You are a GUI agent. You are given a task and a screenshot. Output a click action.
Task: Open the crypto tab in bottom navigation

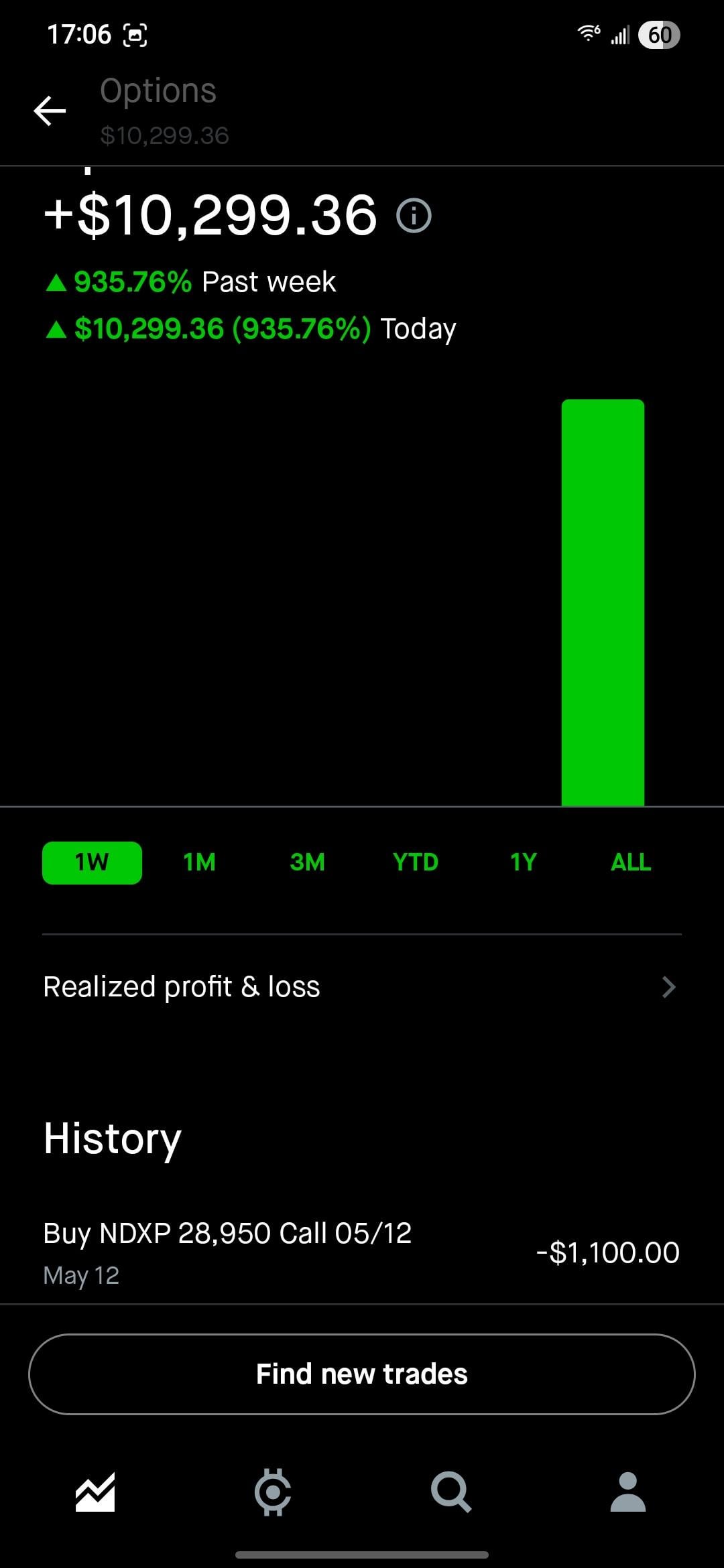[273, 1492]
